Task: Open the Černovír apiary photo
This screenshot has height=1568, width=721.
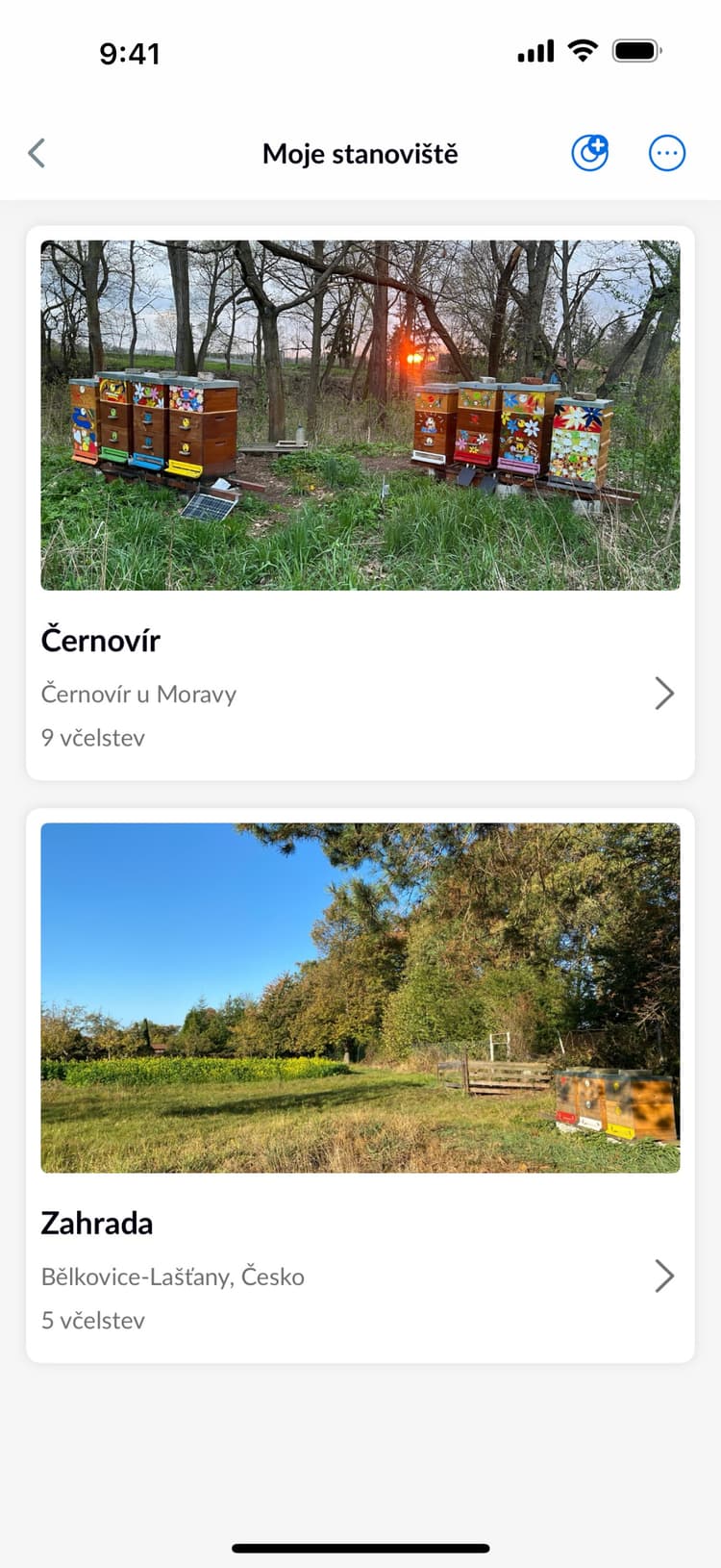Action: pyautogui.click(x=360, y=414)
